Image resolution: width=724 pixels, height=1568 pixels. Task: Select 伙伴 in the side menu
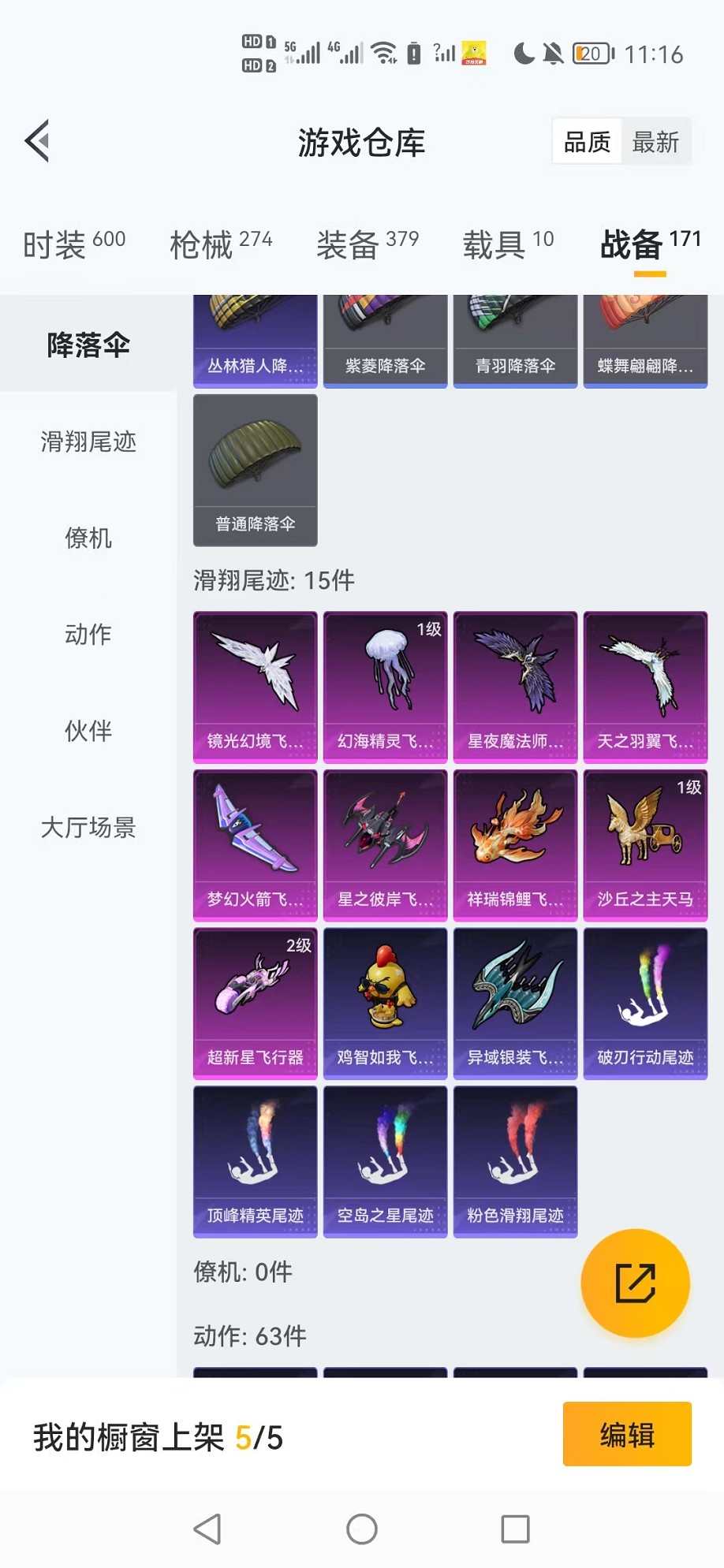pyautogui.click(x=88, y=731)
